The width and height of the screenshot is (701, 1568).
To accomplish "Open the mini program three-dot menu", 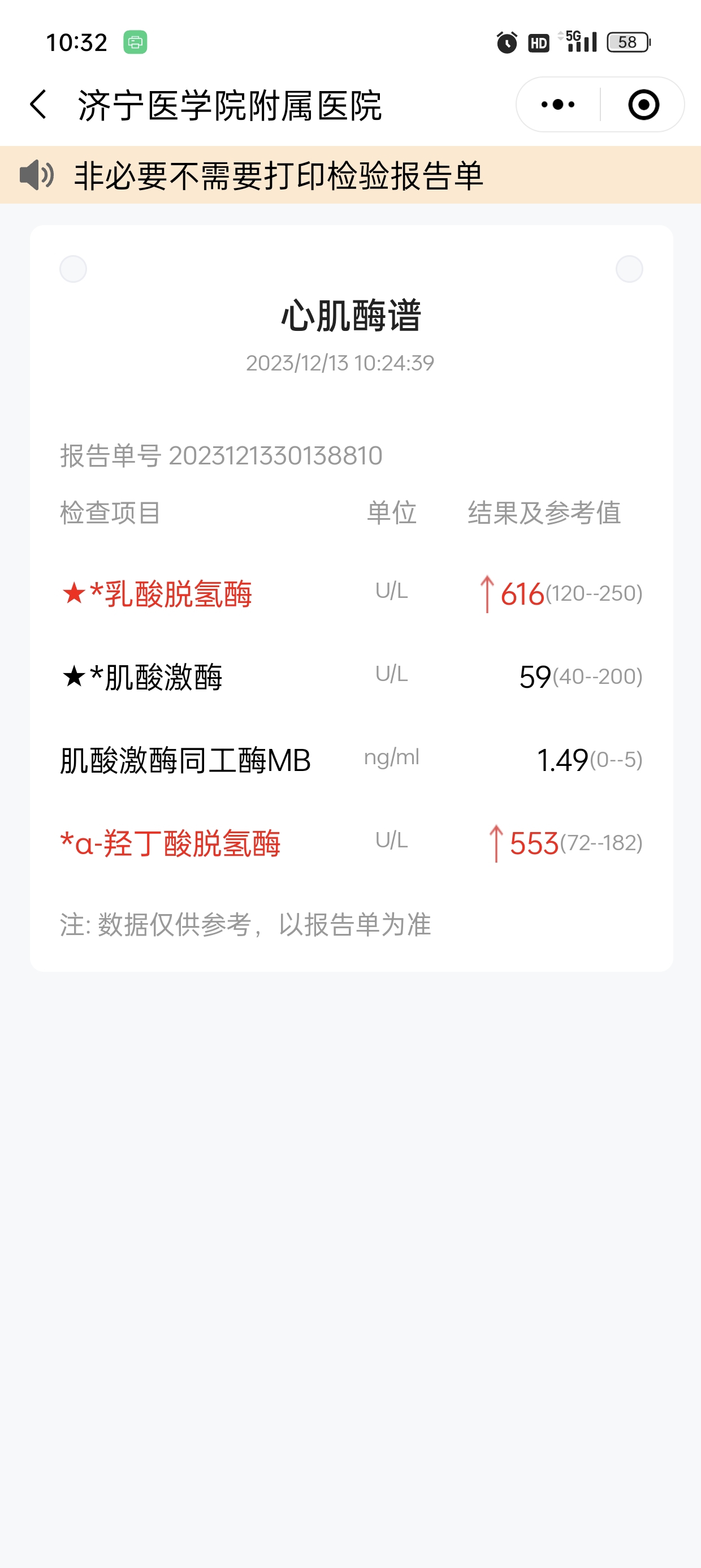I will point(558,105).
